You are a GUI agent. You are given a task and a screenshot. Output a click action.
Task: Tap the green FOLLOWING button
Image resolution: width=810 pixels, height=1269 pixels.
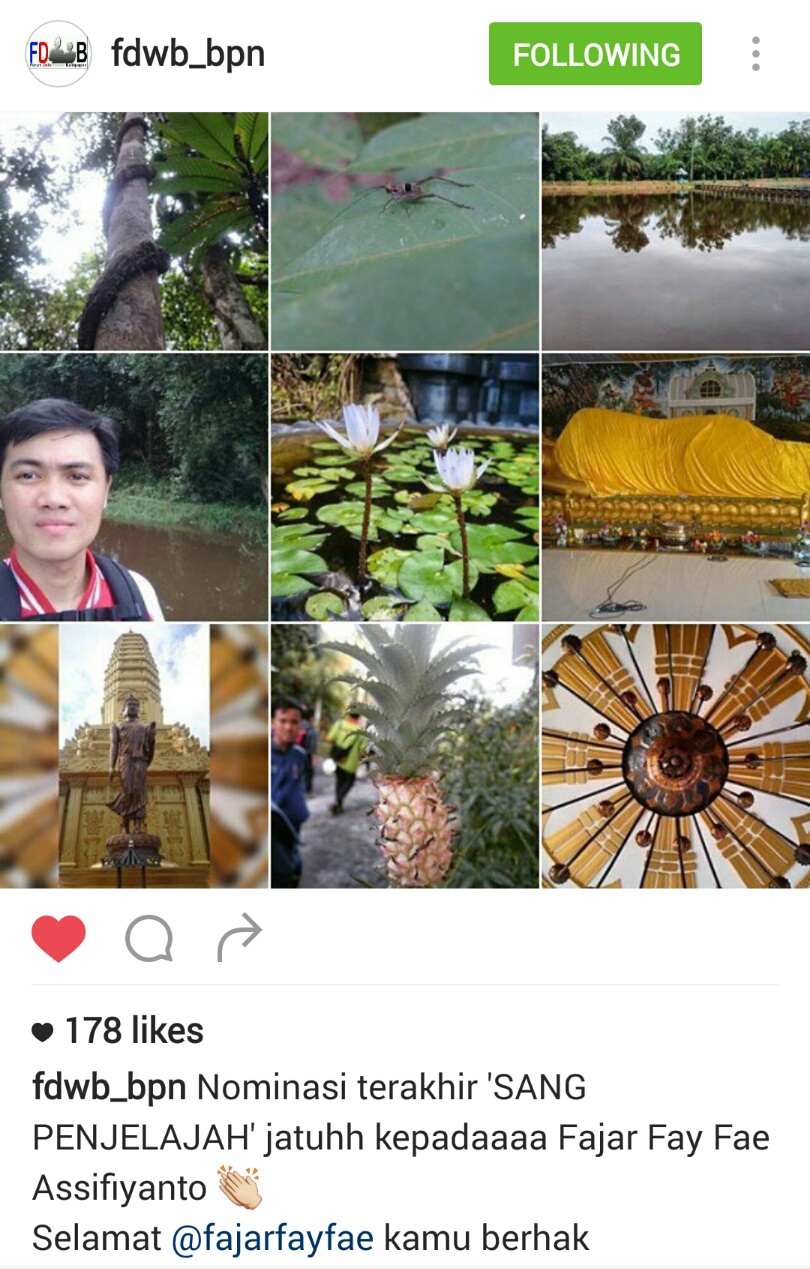tap(595, 54)
